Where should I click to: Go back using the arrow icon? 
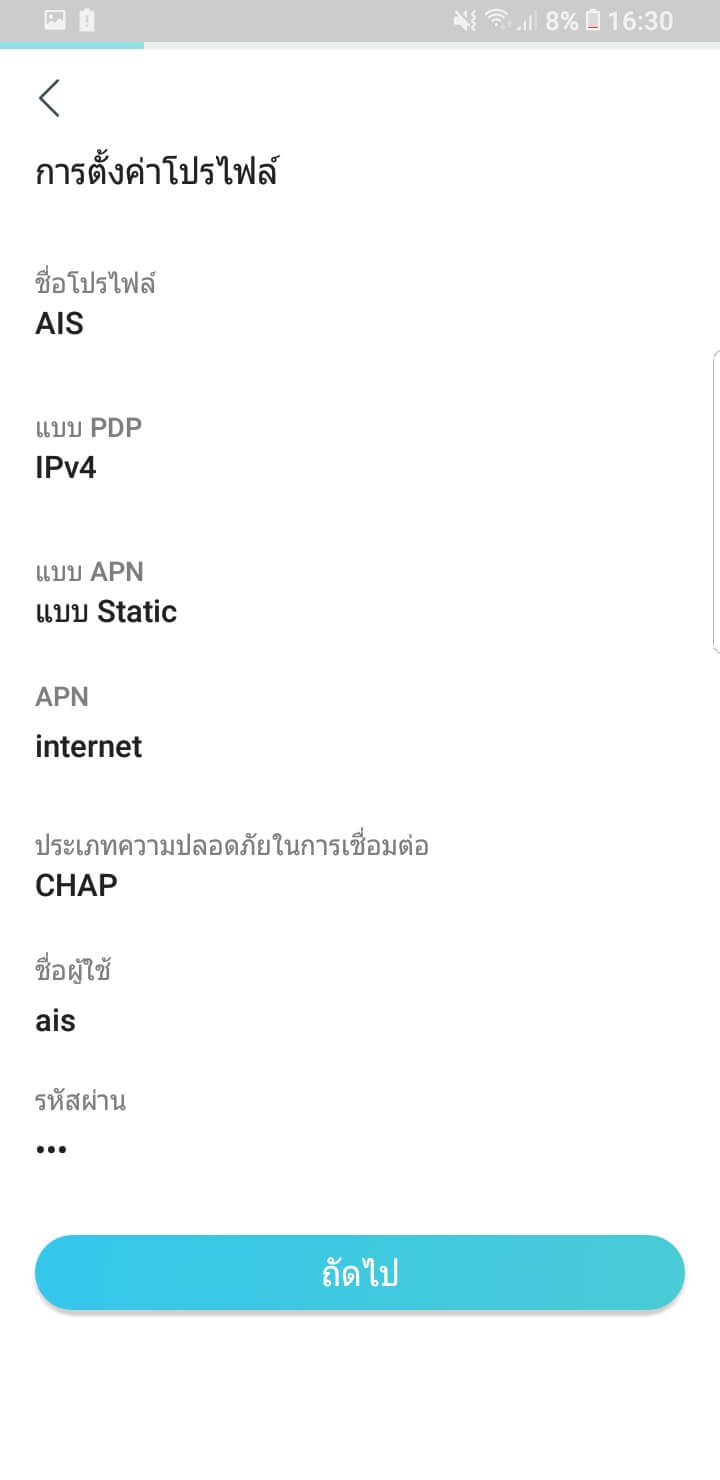point(49,98)
